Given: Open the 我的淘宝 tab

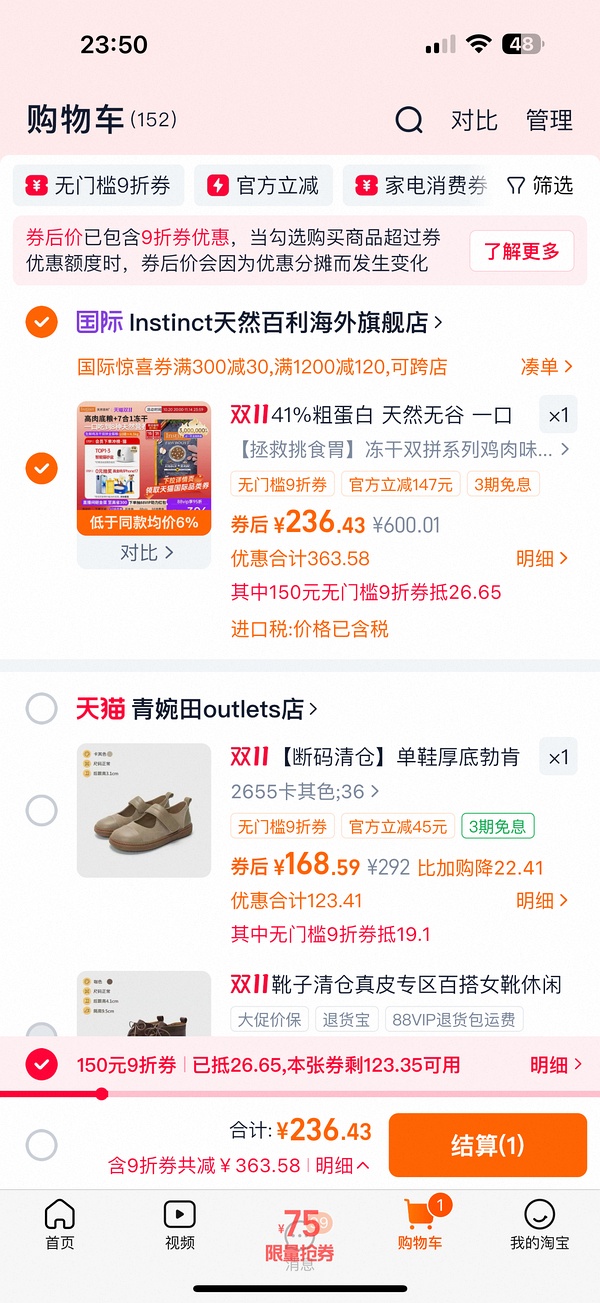Looking at the screenshot, I should [x=539, y=1225].
